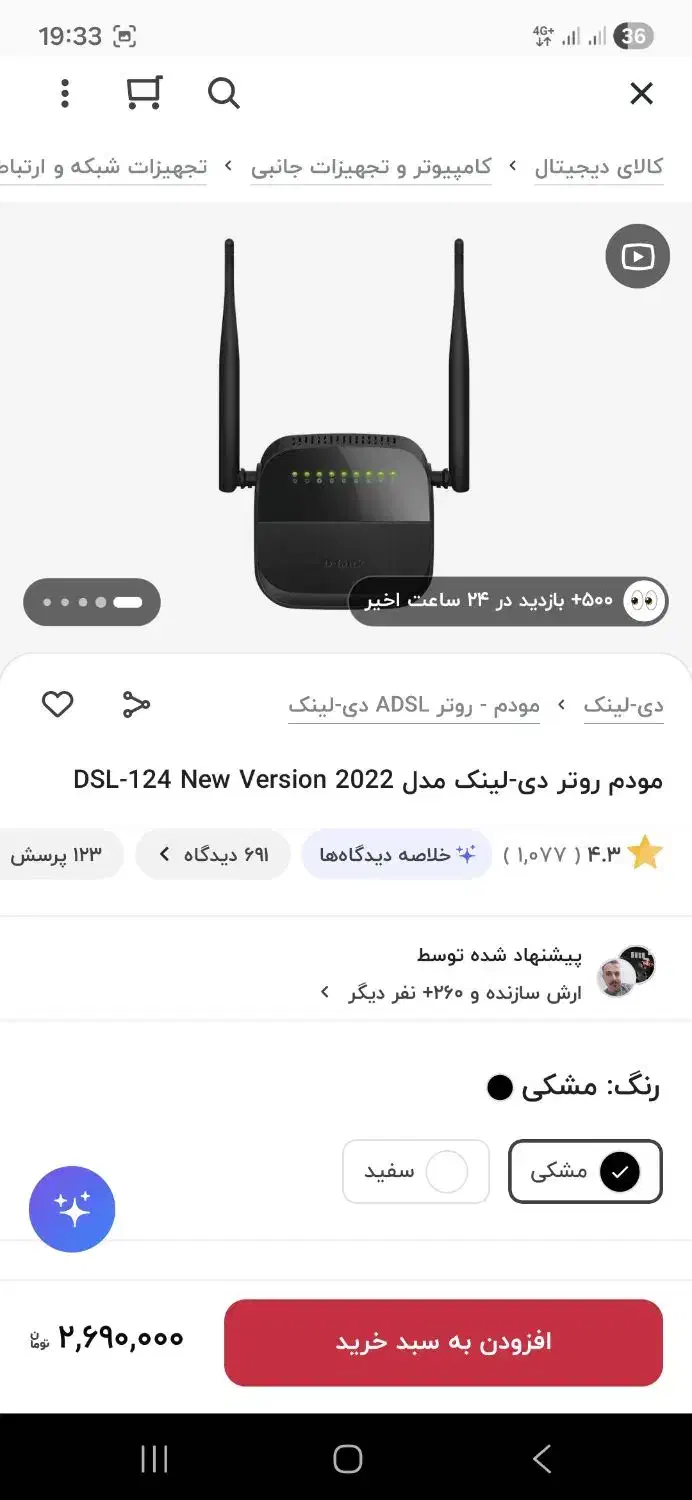
Task: Tap افزودن به سبد خرید button
Action: [443, 1342]
